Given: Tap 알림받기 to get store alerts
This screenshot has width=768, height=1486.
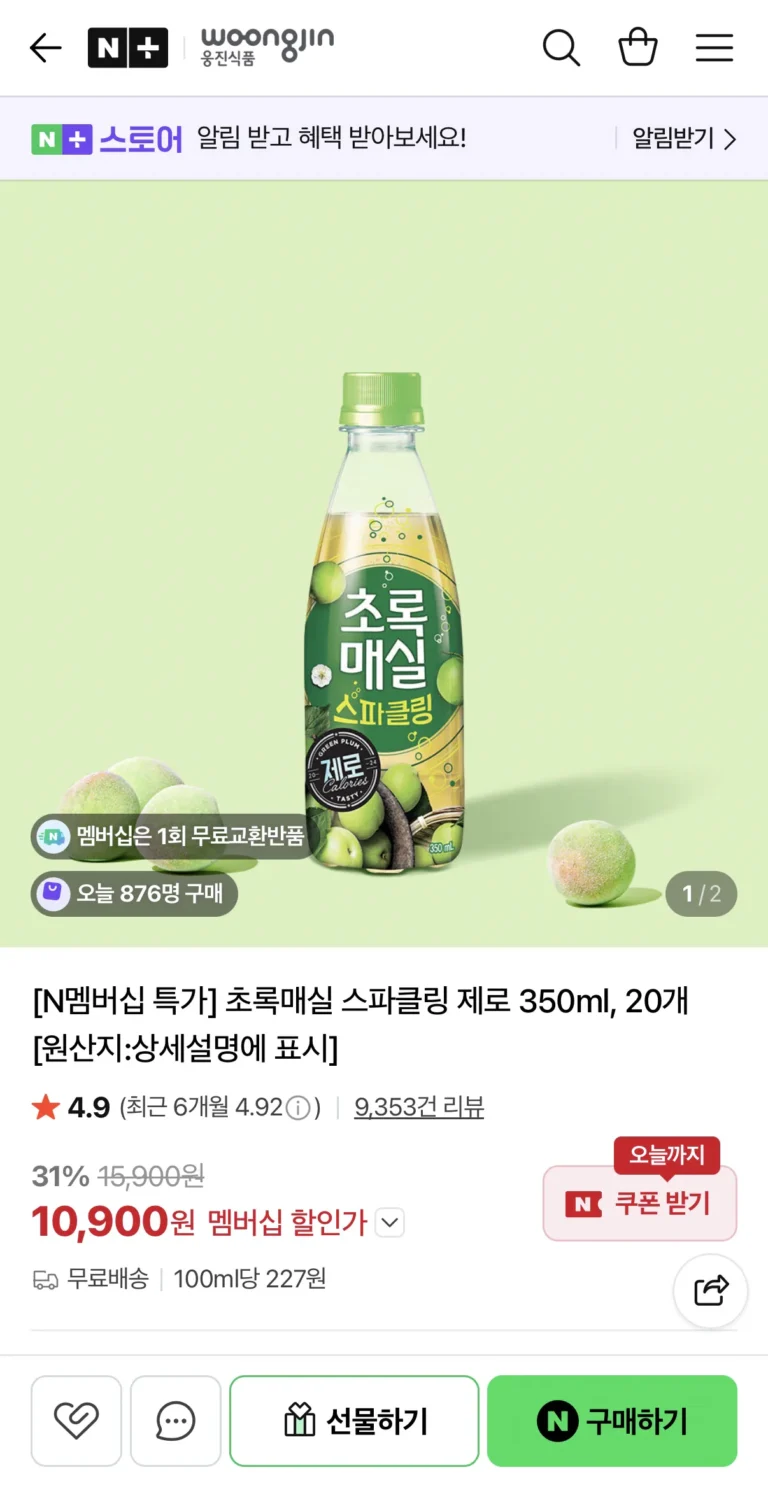Looking at the screenshot, I should [684, 139].
